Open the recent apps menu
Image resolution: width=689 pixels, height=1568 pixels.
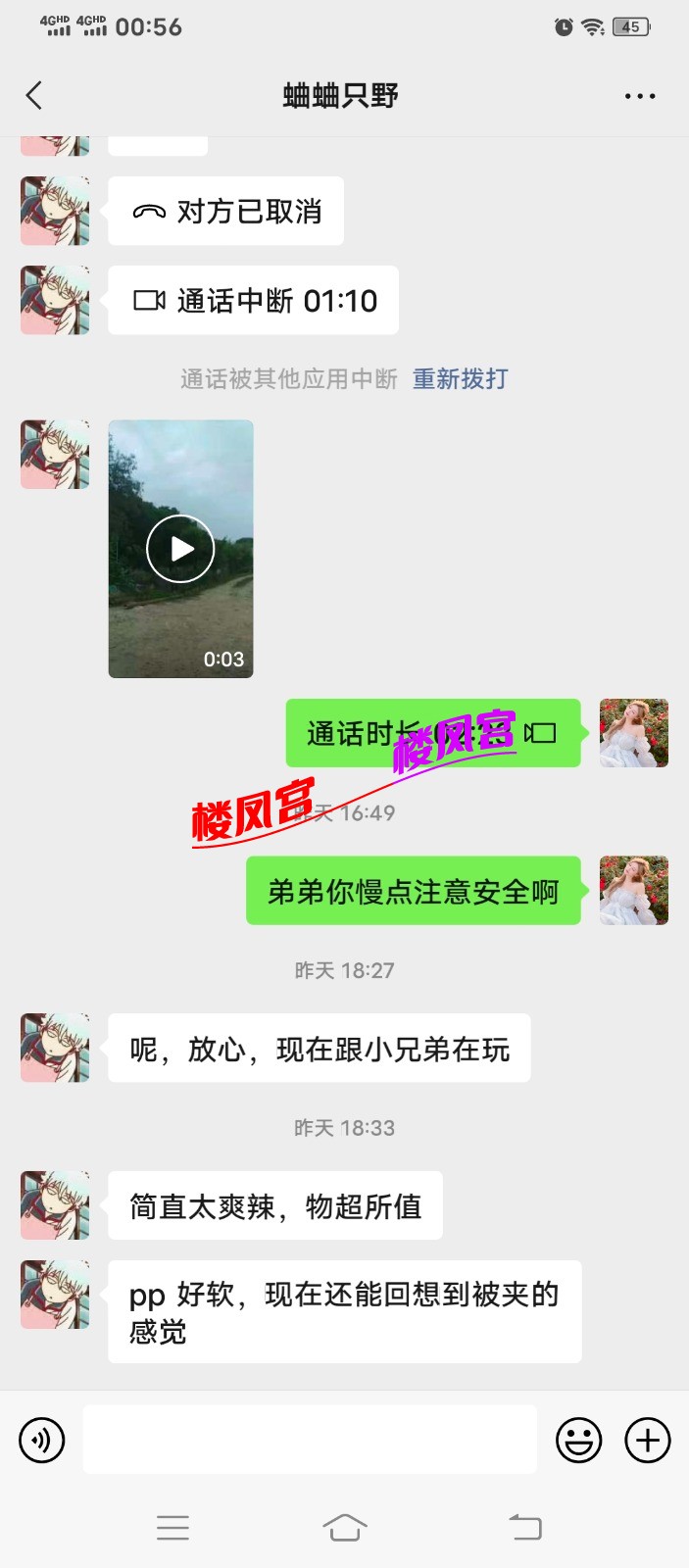172,1527
